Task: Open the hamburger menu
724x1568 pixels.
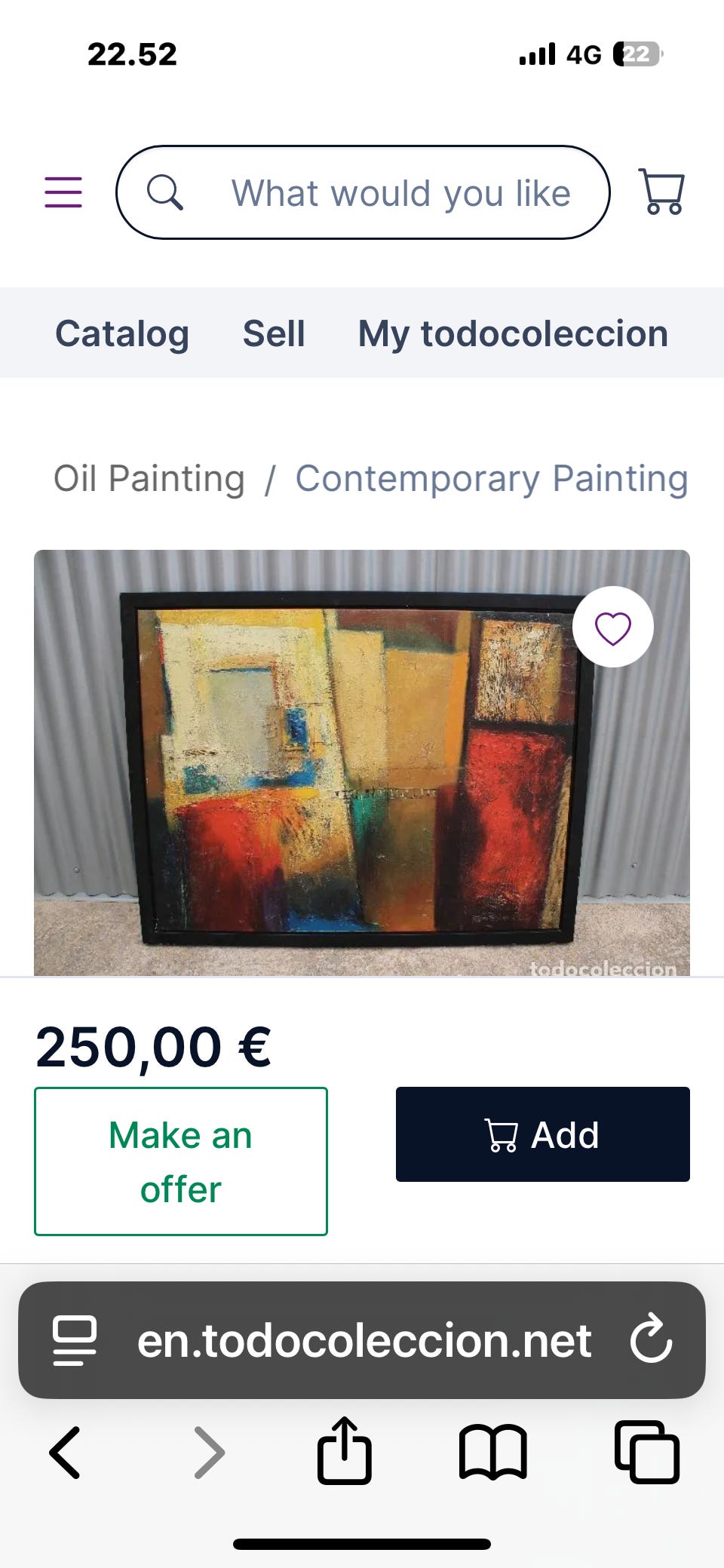Action: tap(63, 192)
